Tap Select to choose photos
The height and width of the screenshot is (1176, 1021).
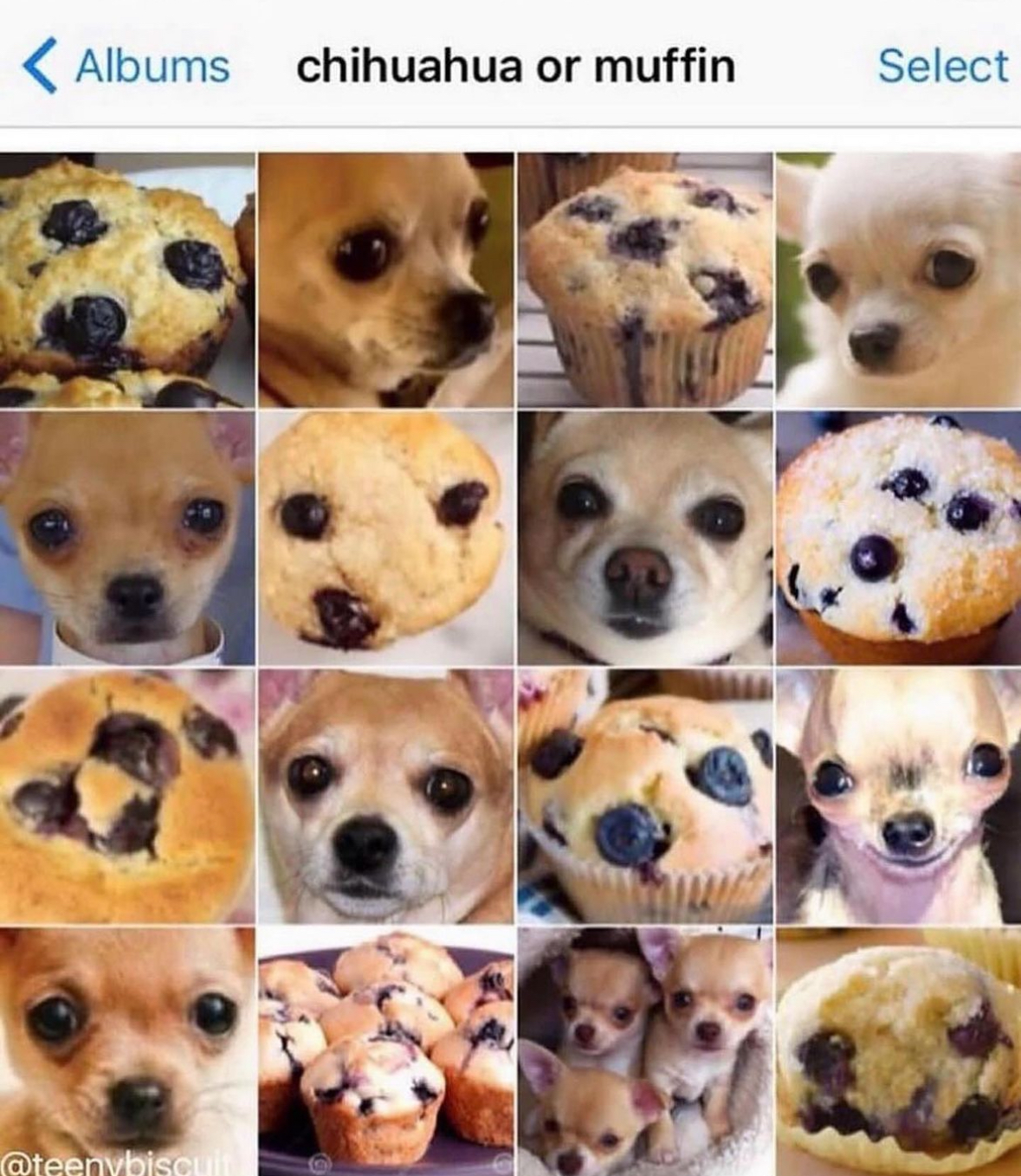[942, 67]
